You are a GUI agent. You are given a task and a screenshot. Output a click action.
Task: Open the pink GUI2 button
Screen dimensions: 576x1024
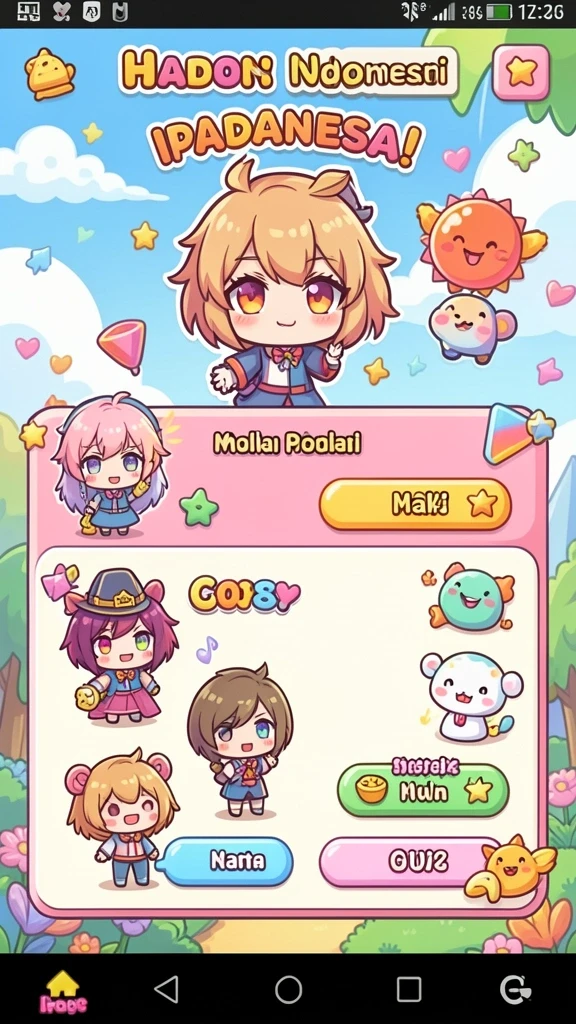(x=410, y=862)
